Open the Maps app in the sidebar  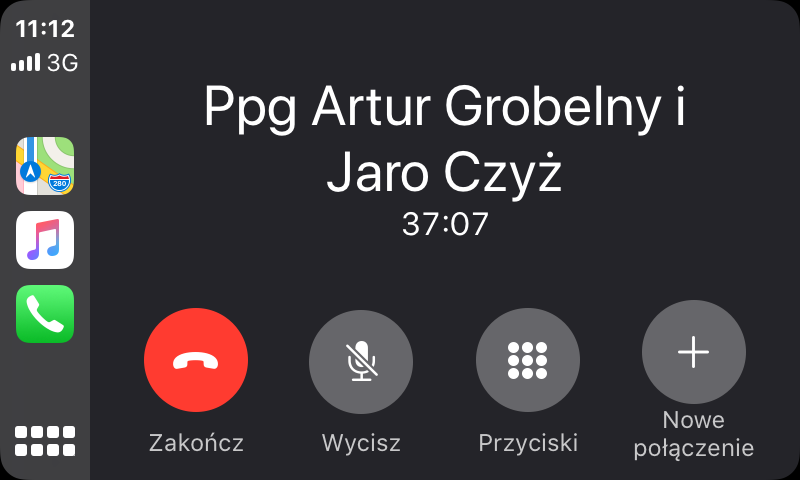point(45,166)
